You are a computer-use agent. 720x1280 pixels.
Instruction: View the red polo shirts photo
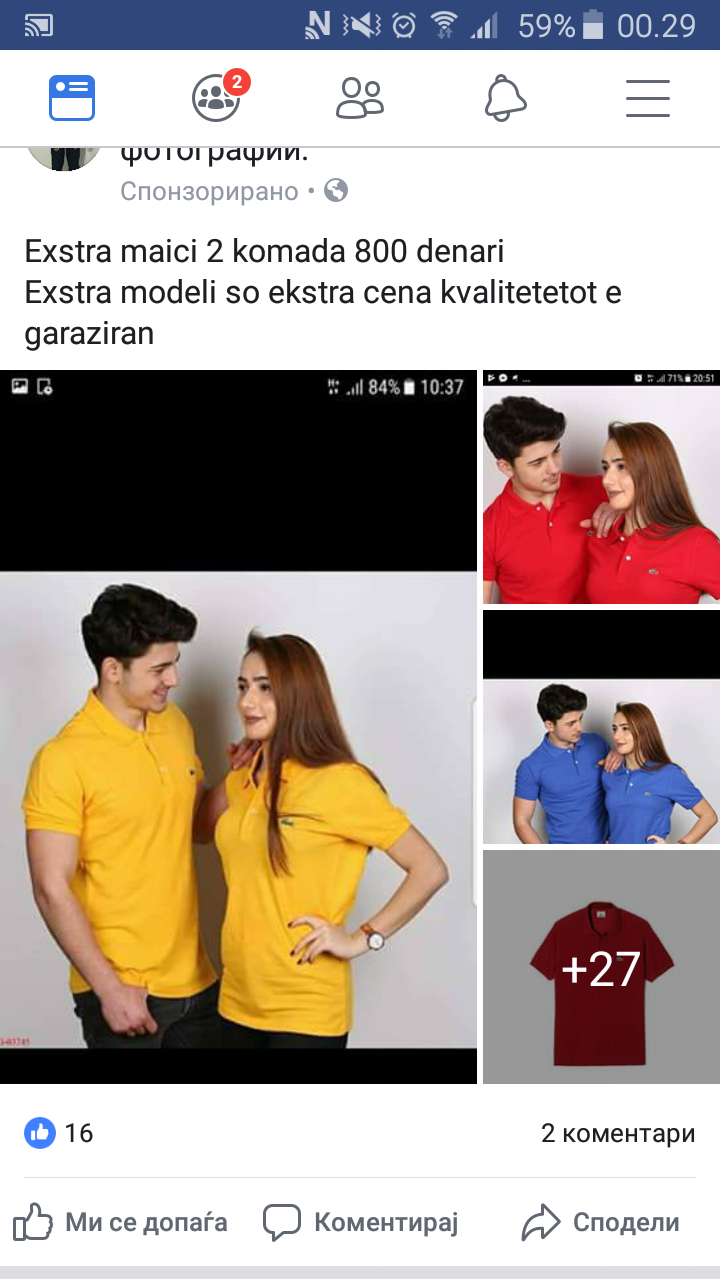click(601, 488)
